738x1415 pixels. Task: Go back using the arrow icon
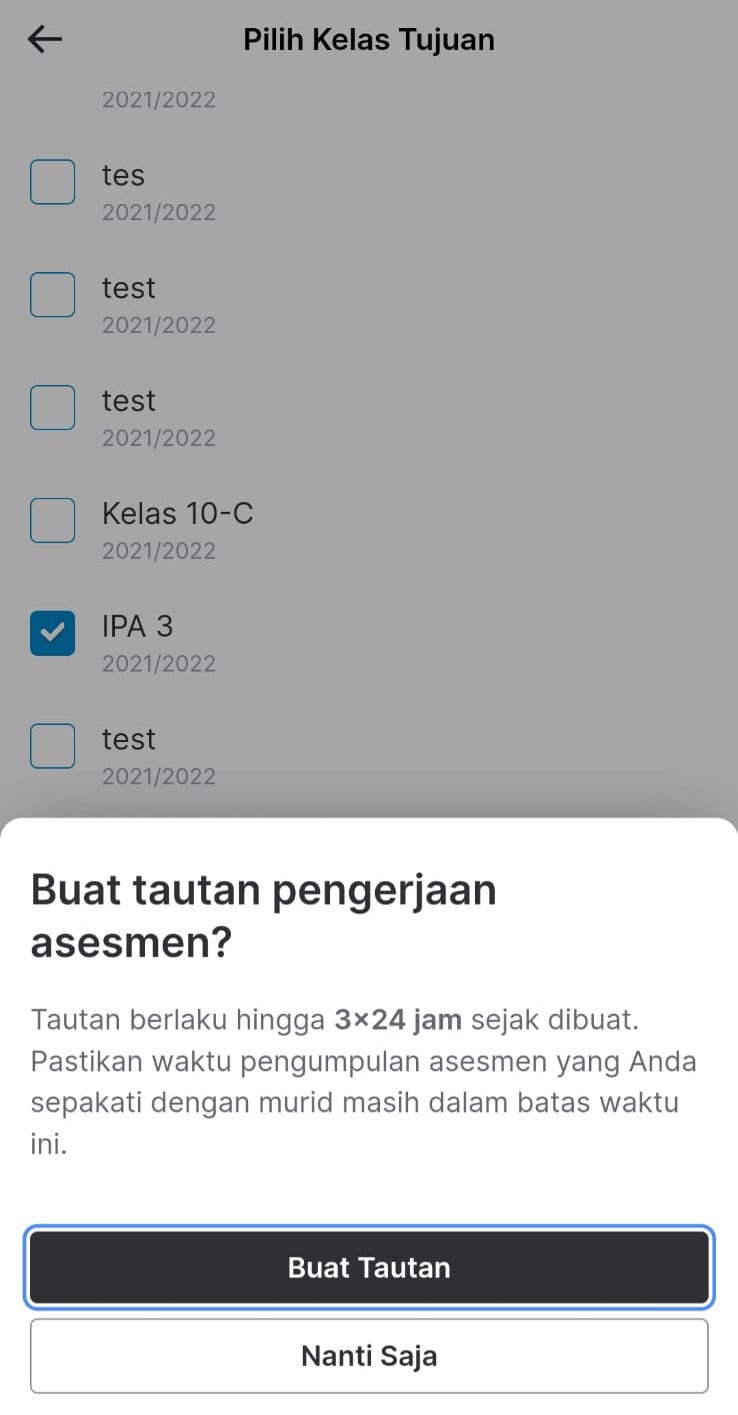coord(45,40)
